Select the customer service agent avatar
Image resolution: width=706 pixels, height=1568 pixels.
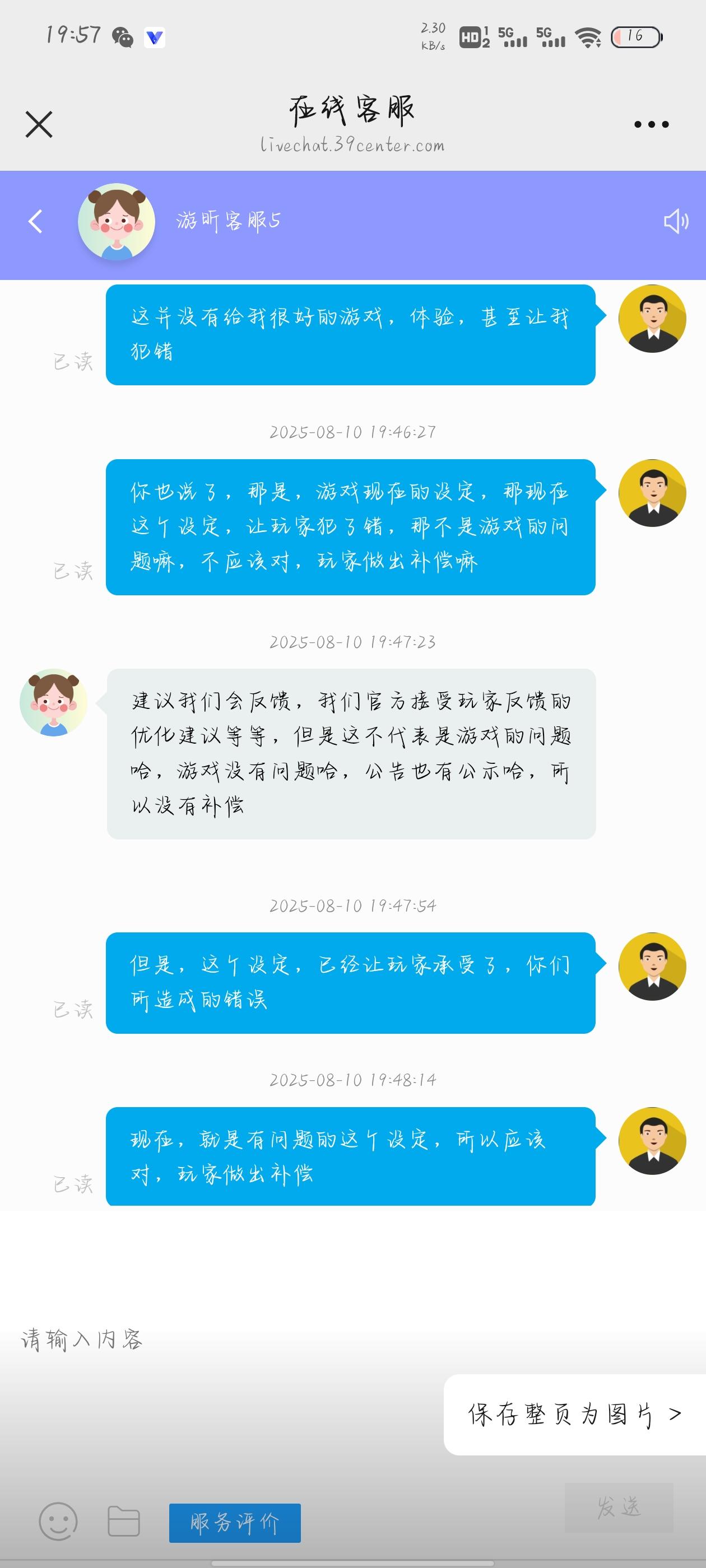click(x=116, y=220)
